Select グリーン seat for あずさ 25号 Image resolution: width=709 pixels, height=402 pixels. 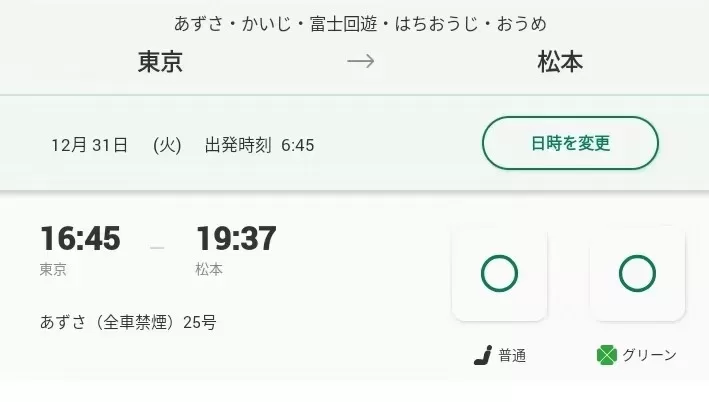pyautogui.click(x=637, y=273)
